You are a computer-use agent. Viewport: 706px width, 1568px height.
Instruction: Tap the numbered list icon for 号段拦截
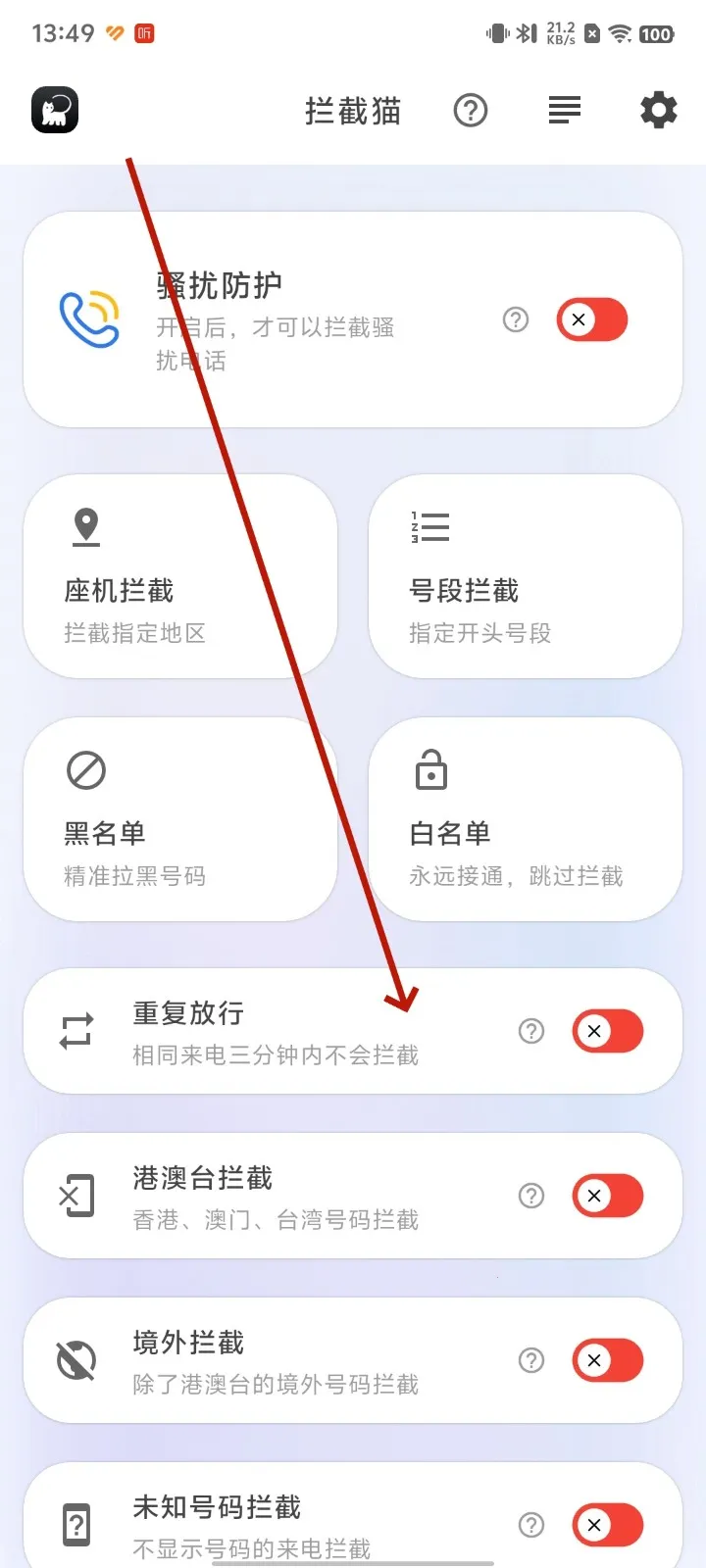(429, 526)
